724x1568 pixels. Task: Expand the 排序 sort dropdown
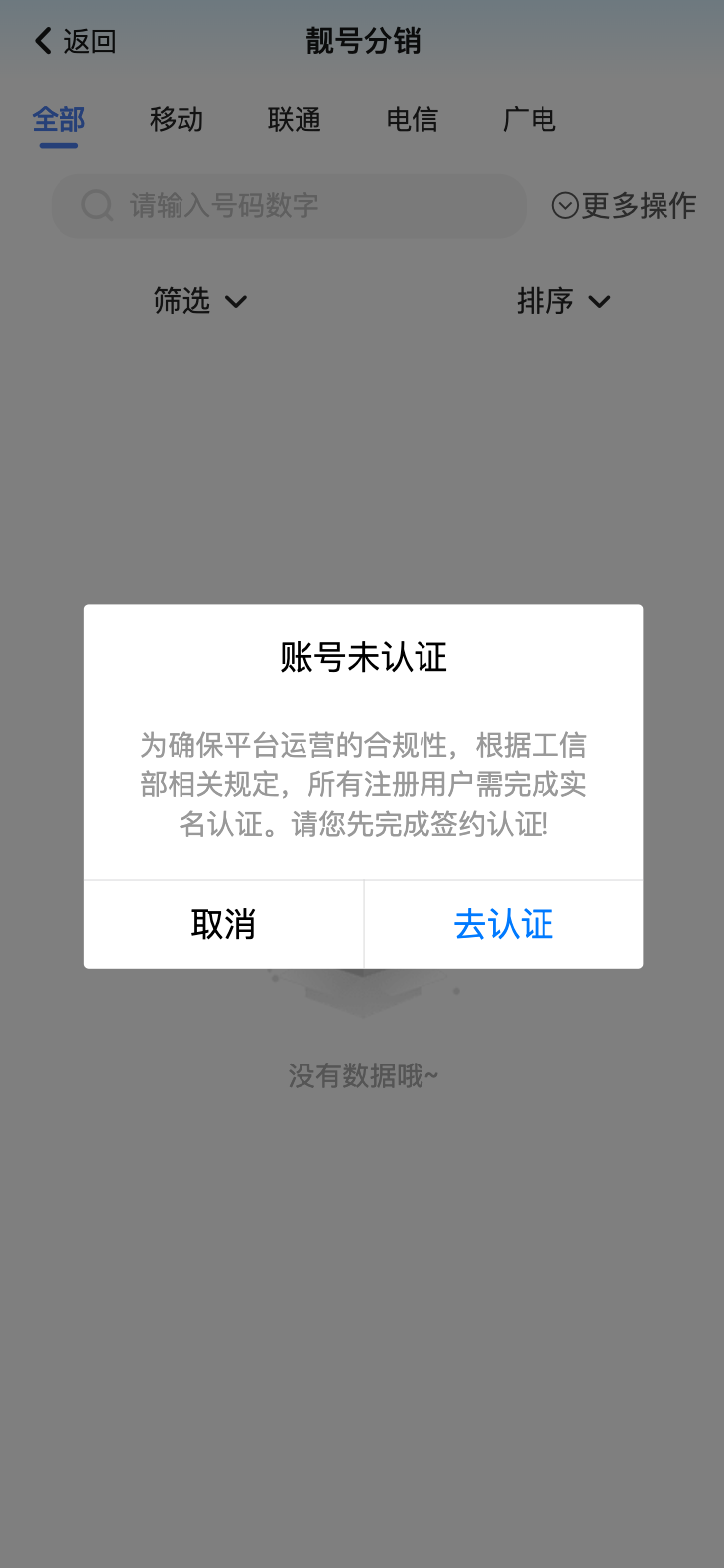562,301
